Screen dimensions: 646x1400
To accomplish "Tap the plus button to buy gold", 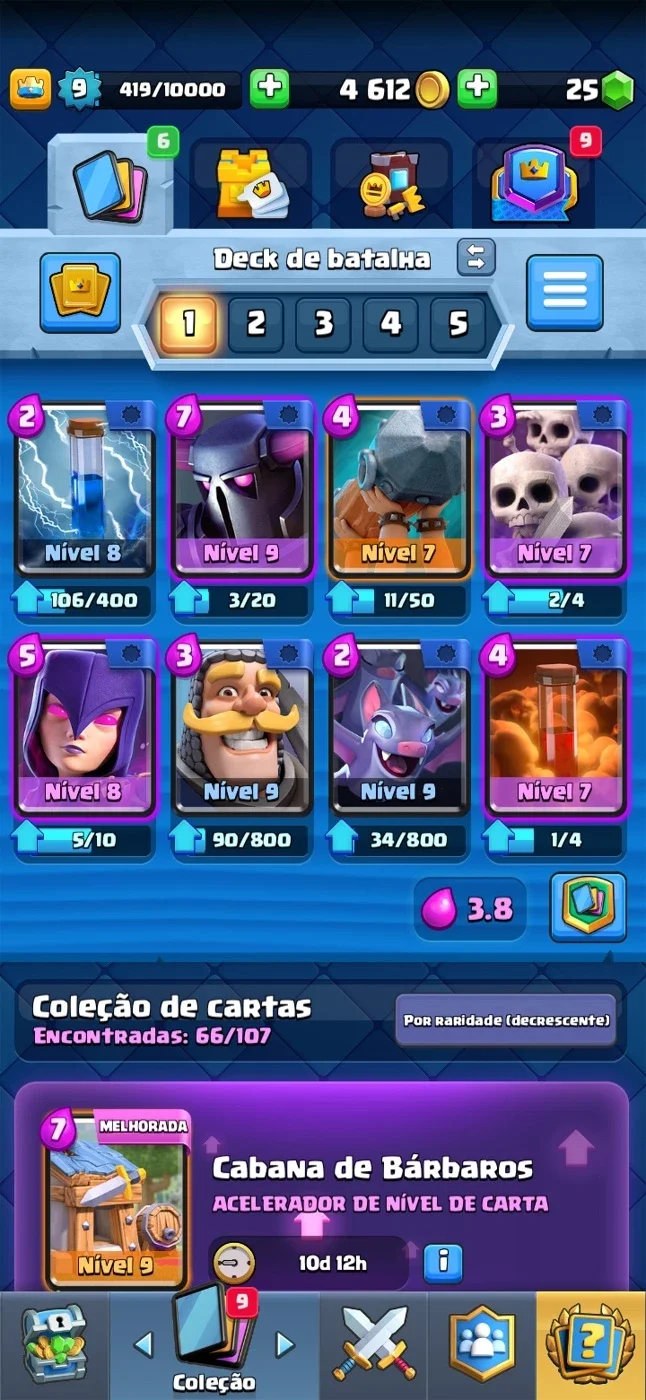I will [x=477, y=89].
